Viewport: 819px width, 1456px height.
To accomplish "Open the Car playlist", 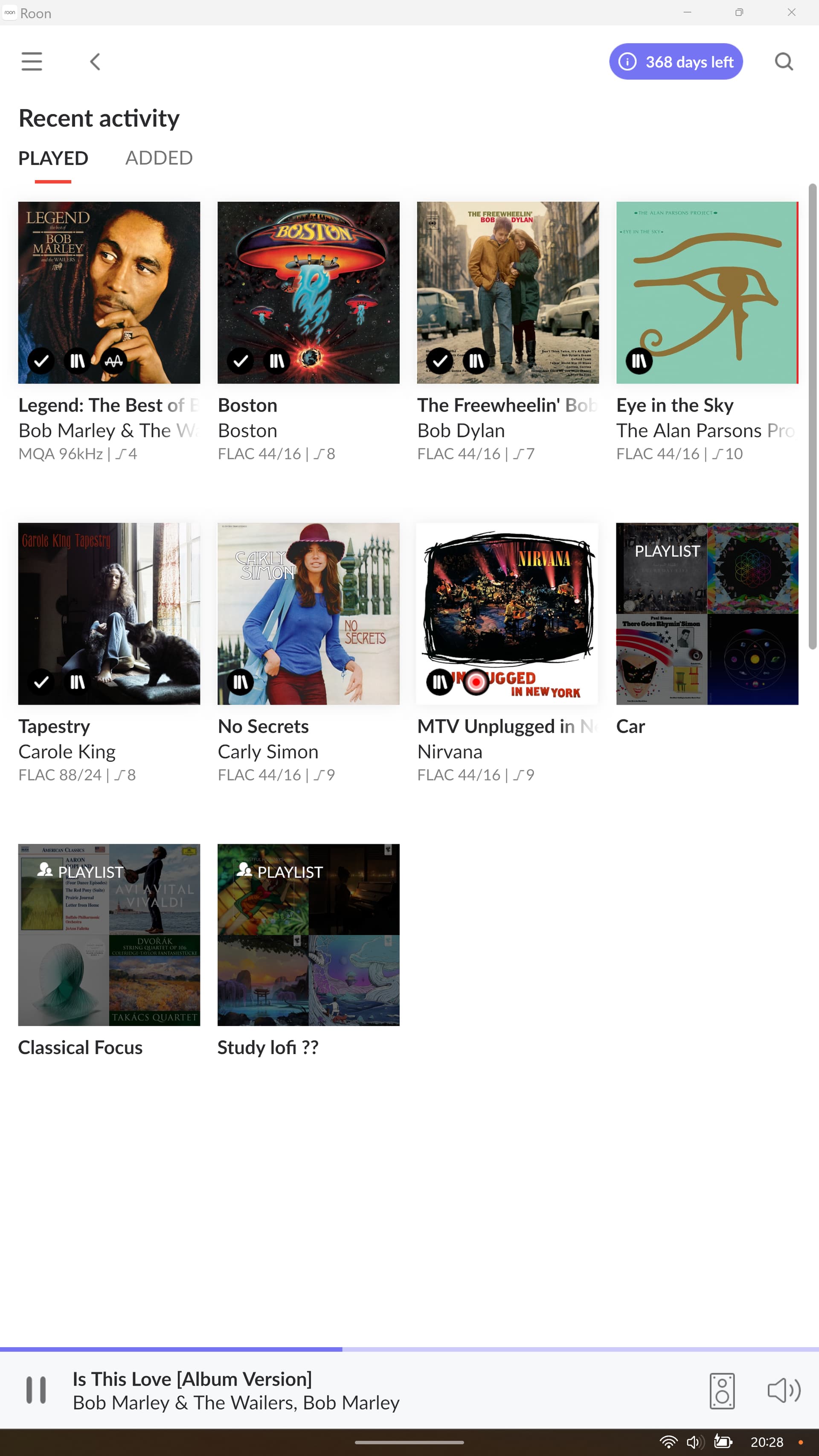I will pyautogui.click(x=706, y=613).
